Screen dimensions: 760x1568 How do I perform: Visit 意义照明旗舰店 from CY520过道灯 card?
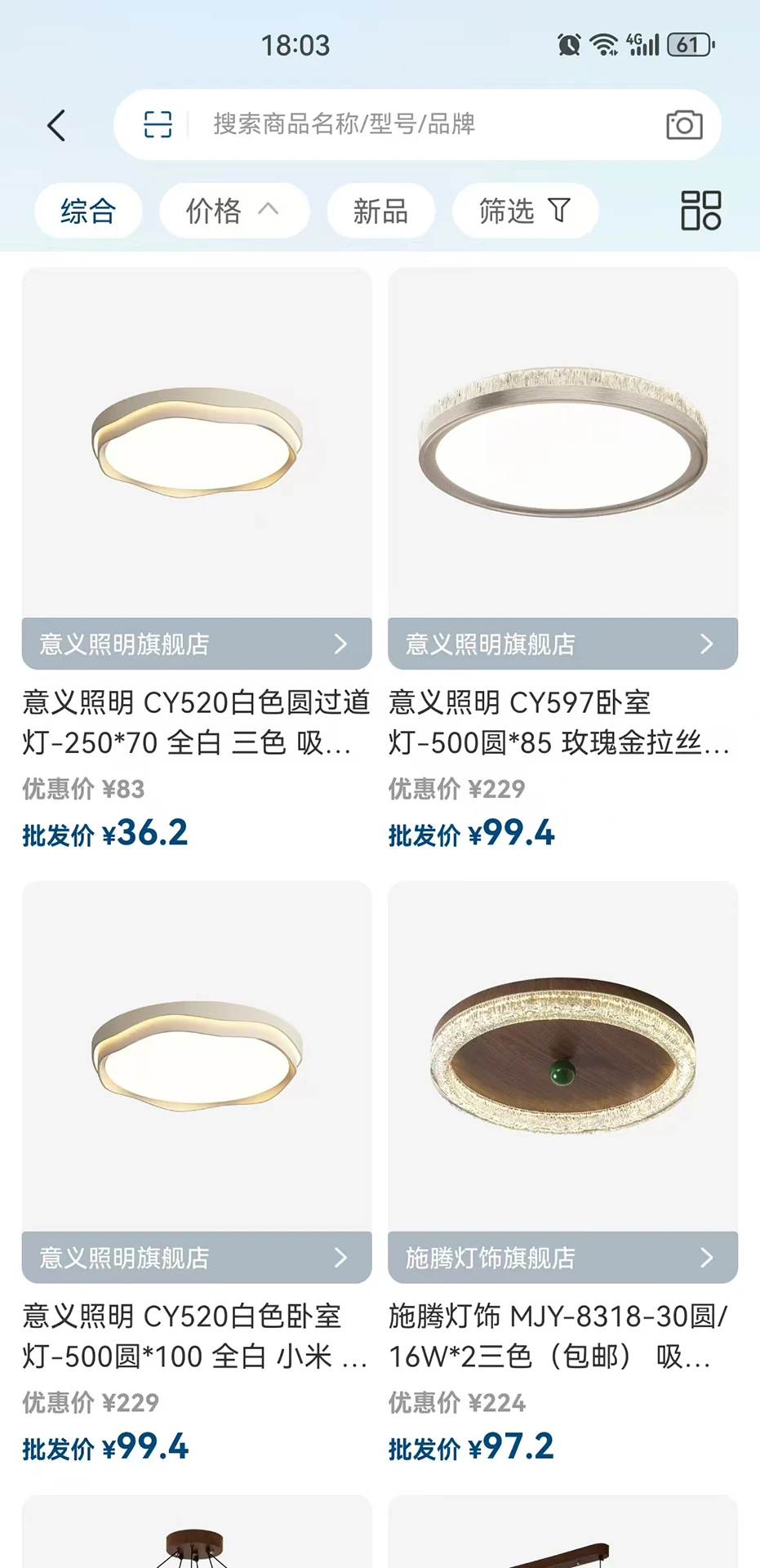[197, 644]
